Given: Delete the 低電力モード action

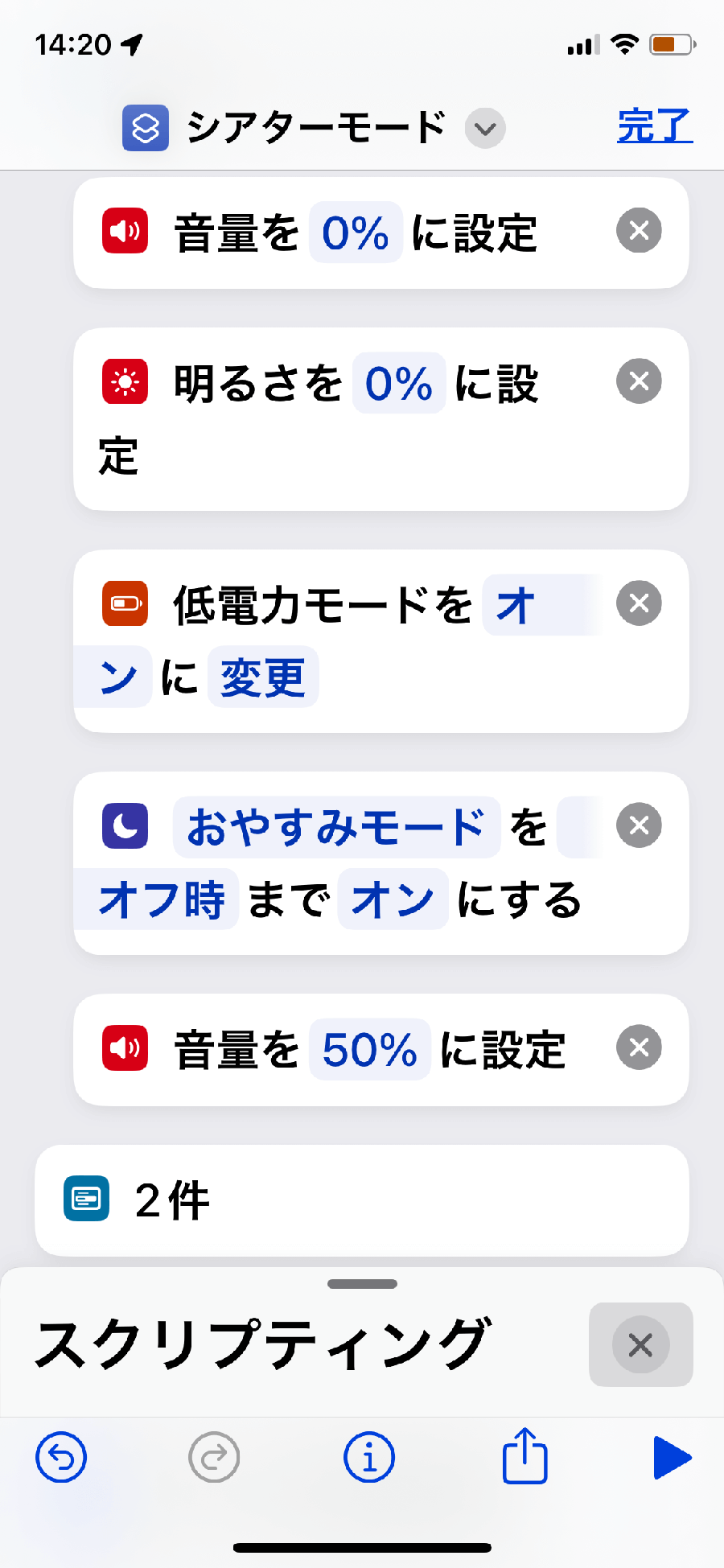Looking at the screenshot, I should tap(639, 603).
